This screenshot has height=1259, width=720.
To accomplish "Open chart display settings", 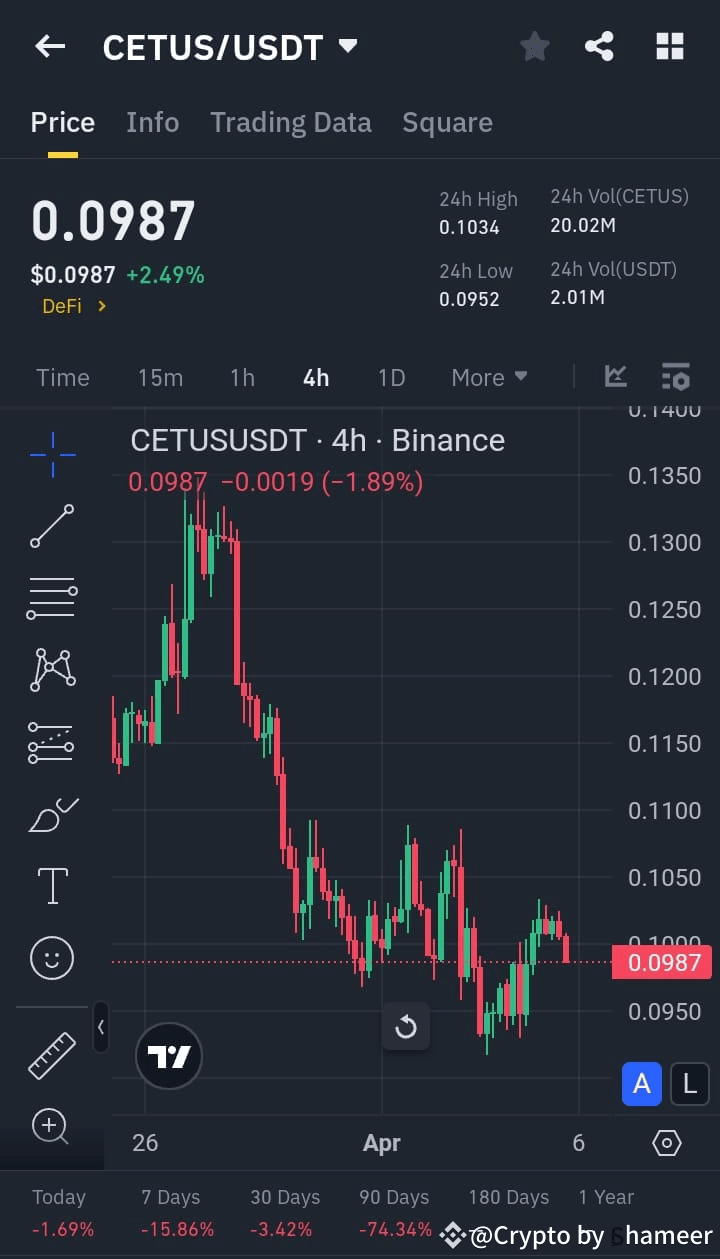I will coord(676,377).
